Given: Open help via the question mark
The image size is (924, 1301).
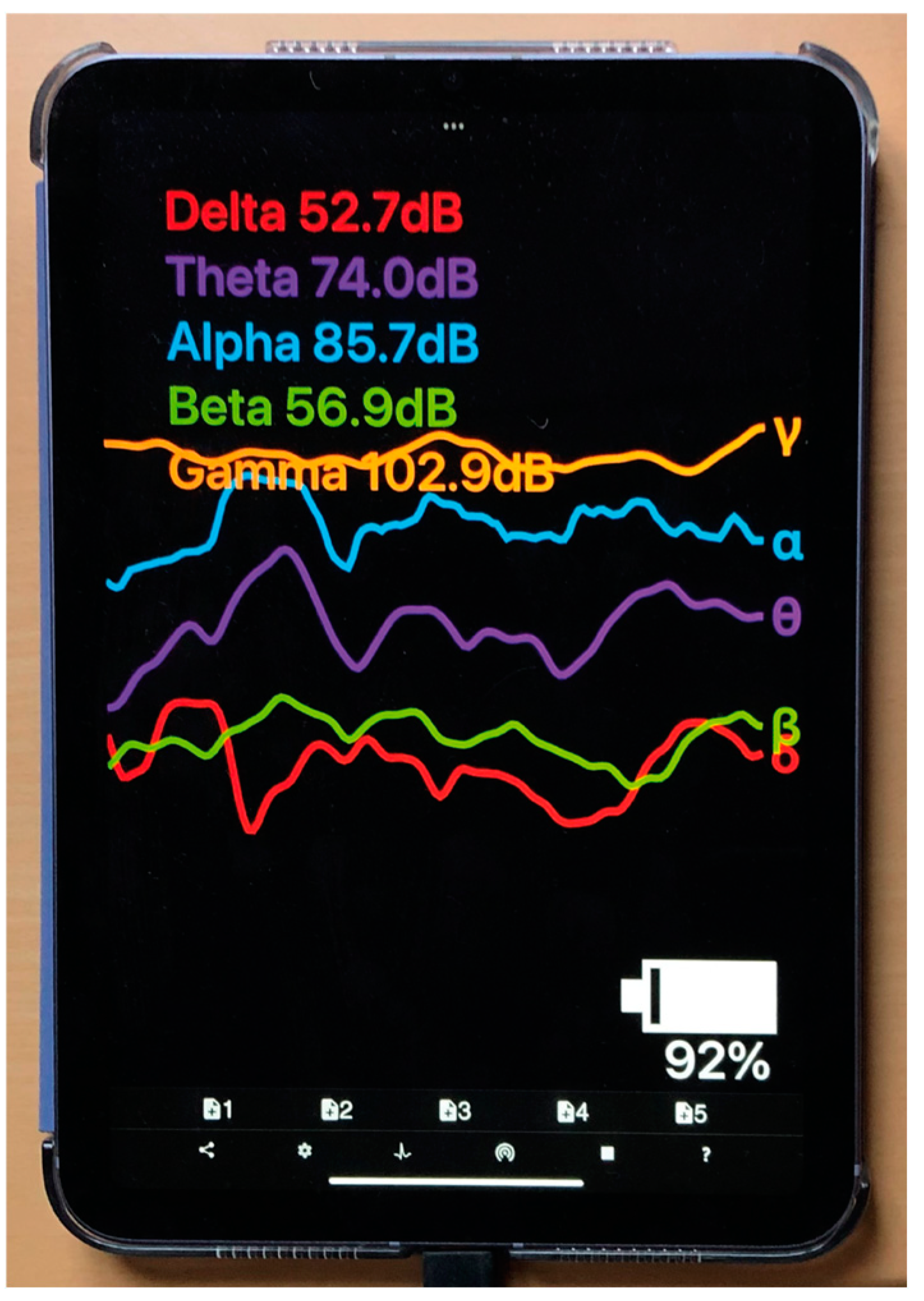Looking at the screenshot, I should pyautogui.click(x=705, y=1155).
